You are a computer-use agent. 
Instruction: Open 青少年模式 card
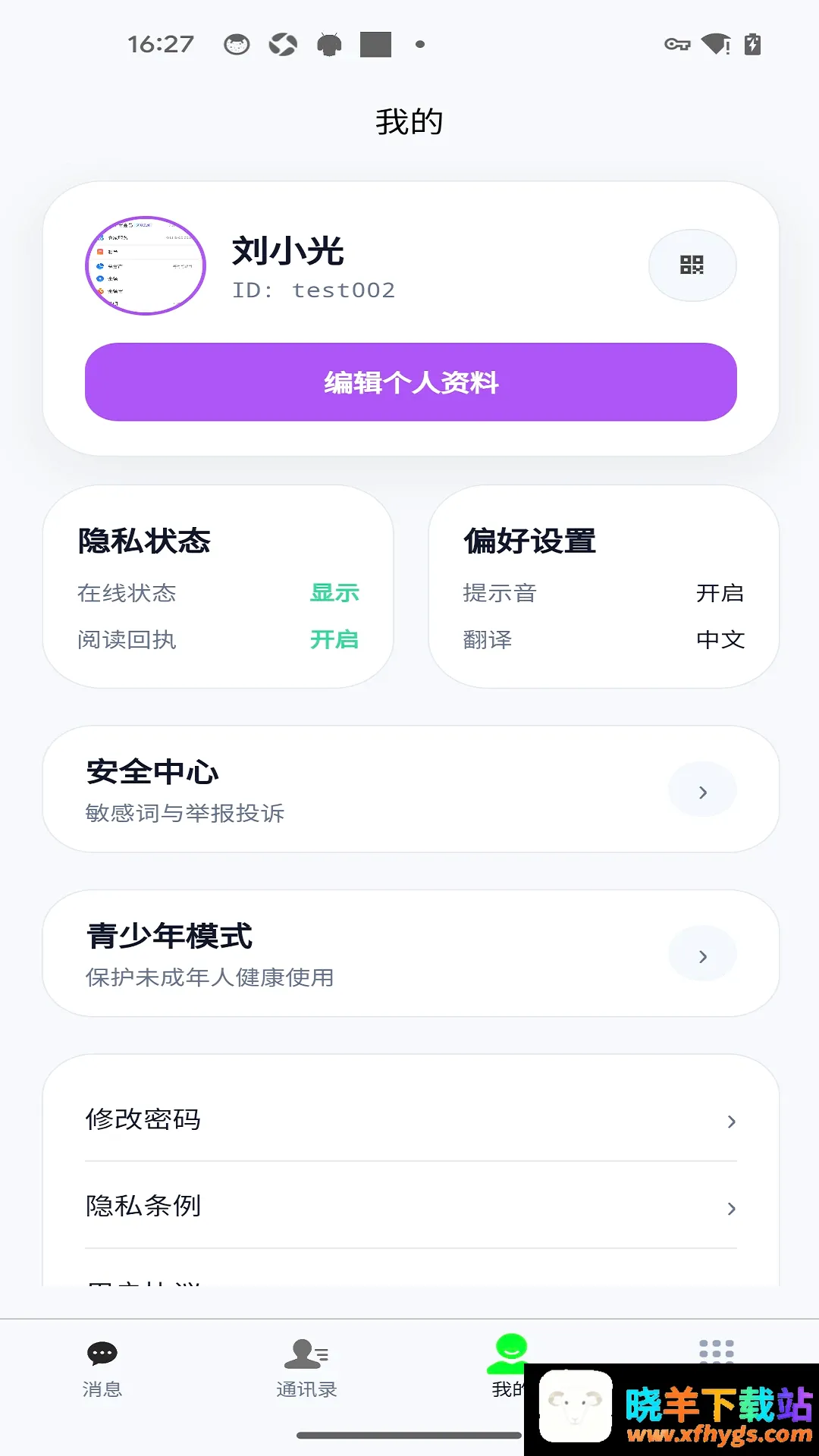pos(410,953)
